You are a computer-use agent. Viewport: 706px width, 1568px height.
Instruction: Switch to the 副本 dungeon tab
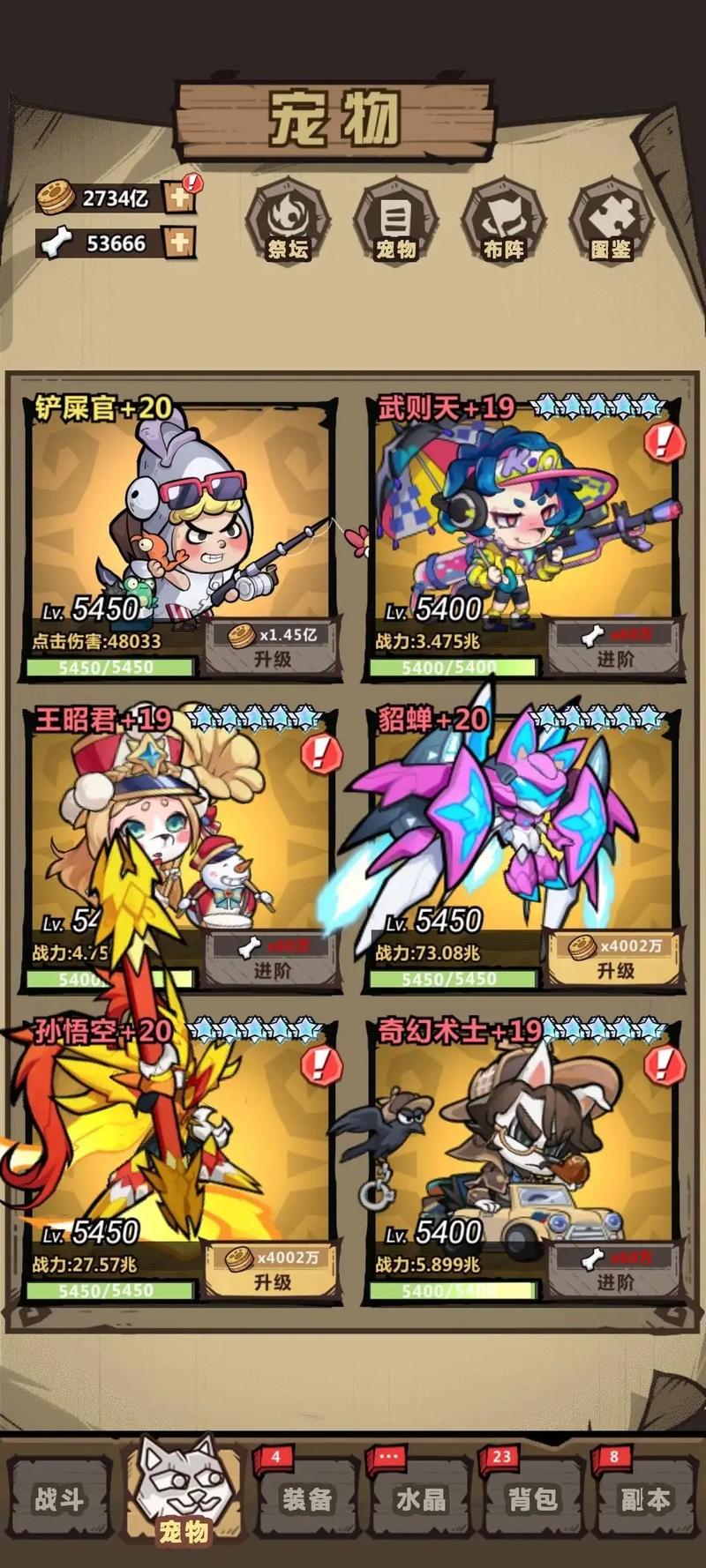point(645,1499)
